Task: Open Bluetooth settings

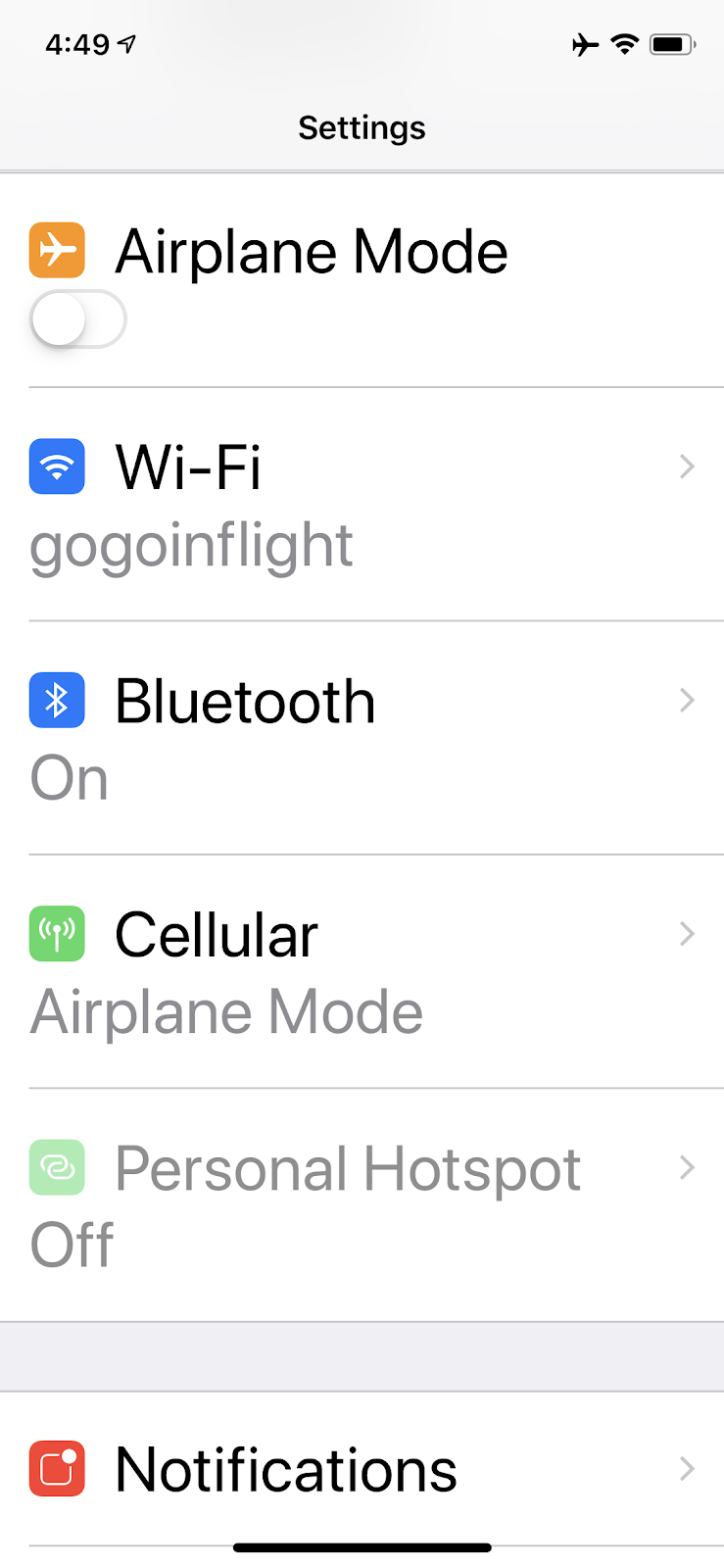Action: [x=362, y=737]
